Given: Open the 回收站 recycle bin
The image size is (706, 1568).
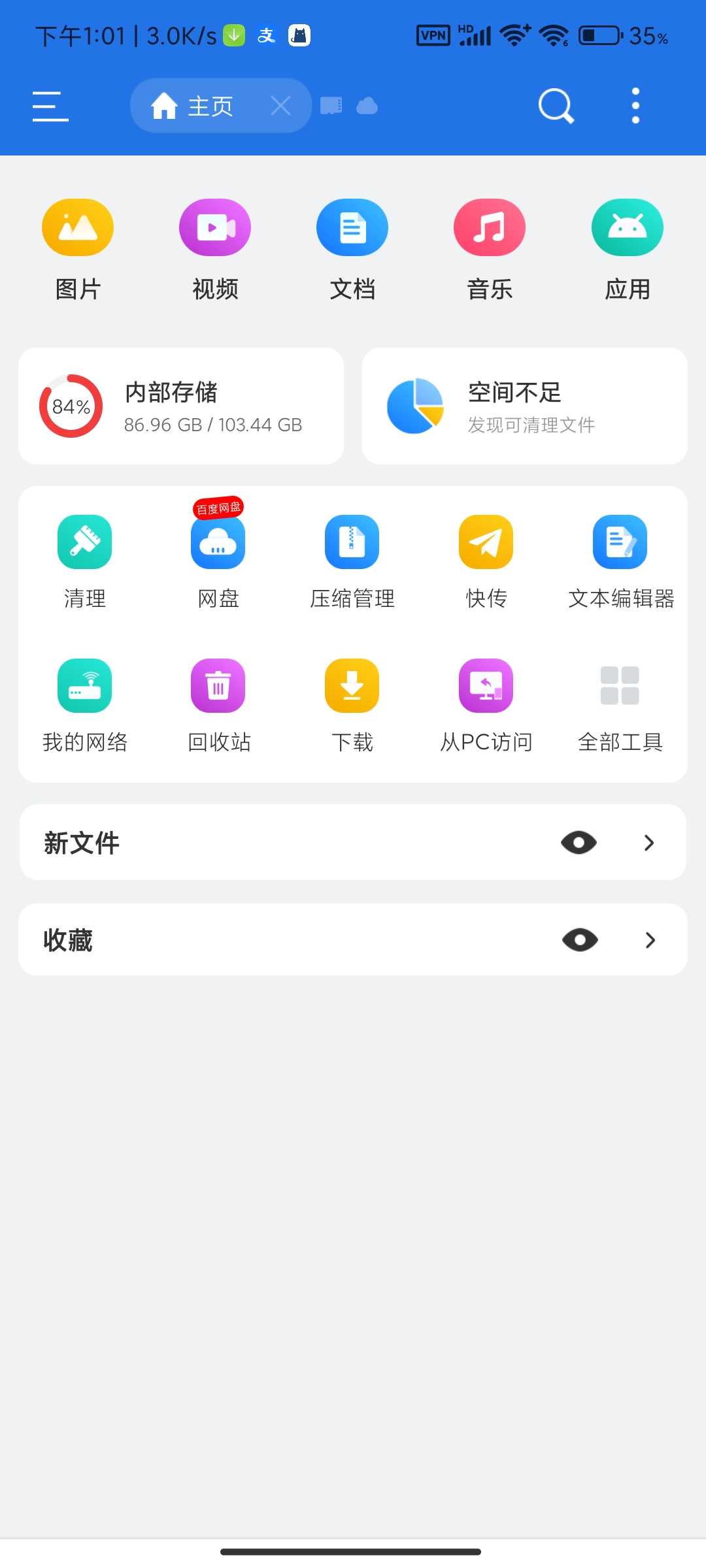Looking at the screenshot, I should [218, 704].
